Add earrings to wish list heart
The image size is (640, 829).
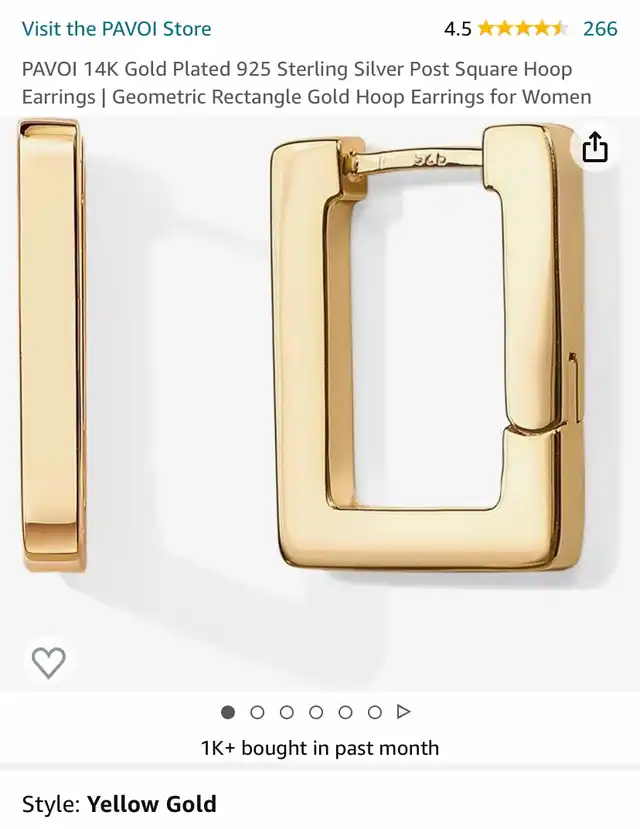pos(48,661)
